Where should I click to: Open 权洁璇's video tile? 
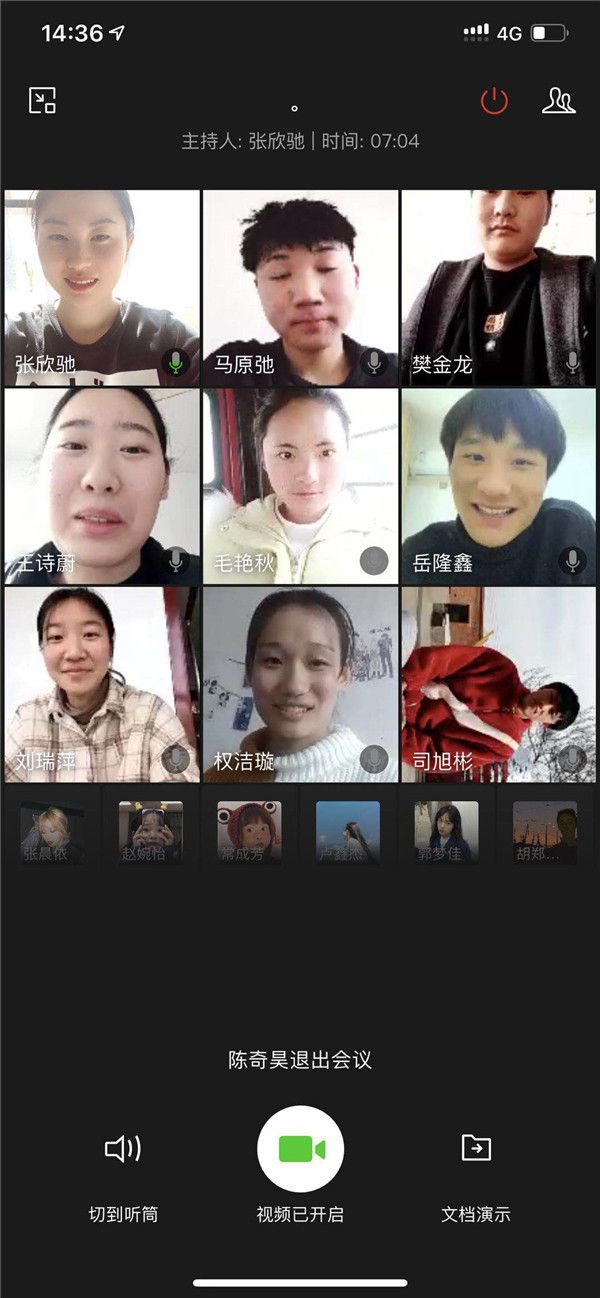click(x=300, y=684)
